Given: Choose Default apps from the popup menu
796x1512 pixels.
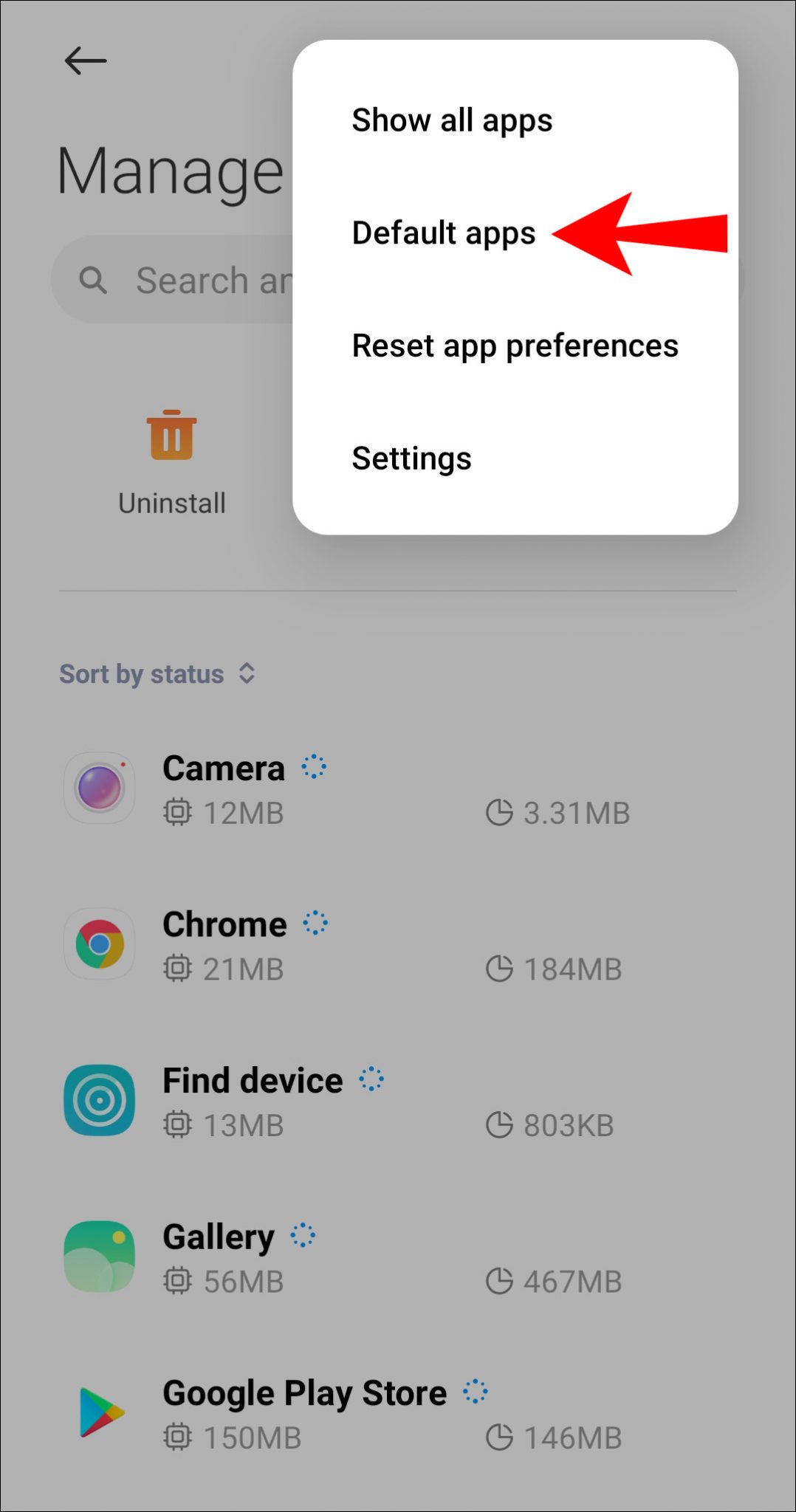Looking at the screenshot, I should click(x=444, y=233).
